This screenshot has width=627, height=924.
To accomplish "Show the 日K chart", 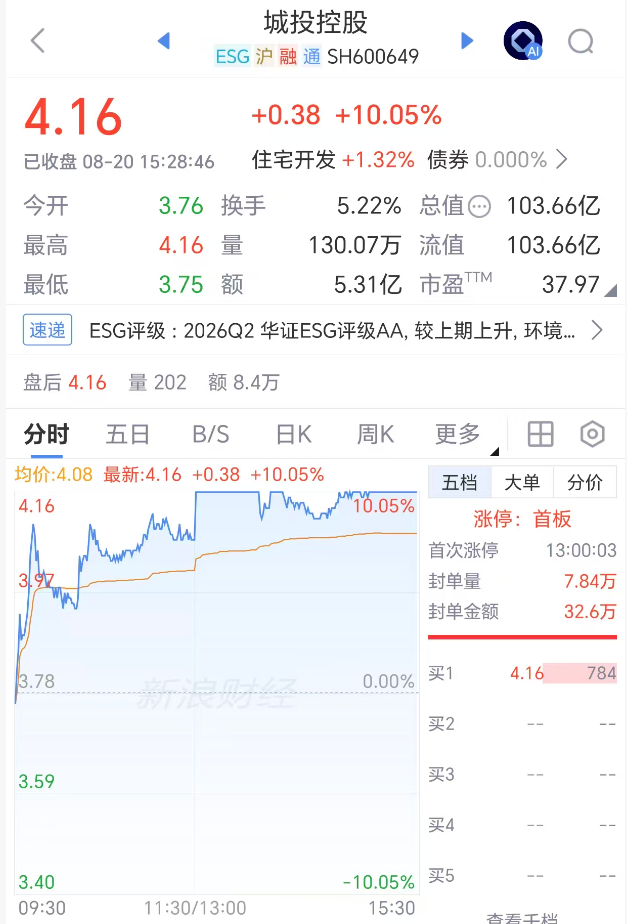I will (x=294, y=435).
